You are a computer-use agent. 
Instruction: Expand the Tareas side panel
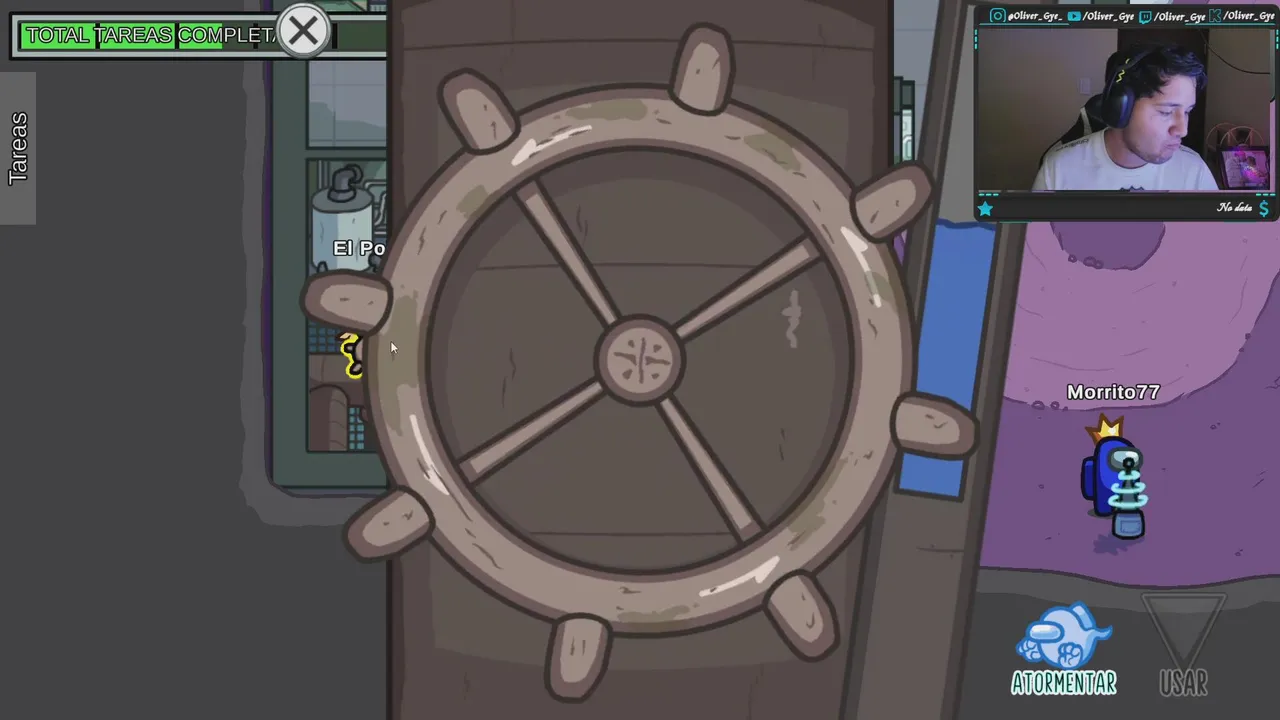coord(18,149)
